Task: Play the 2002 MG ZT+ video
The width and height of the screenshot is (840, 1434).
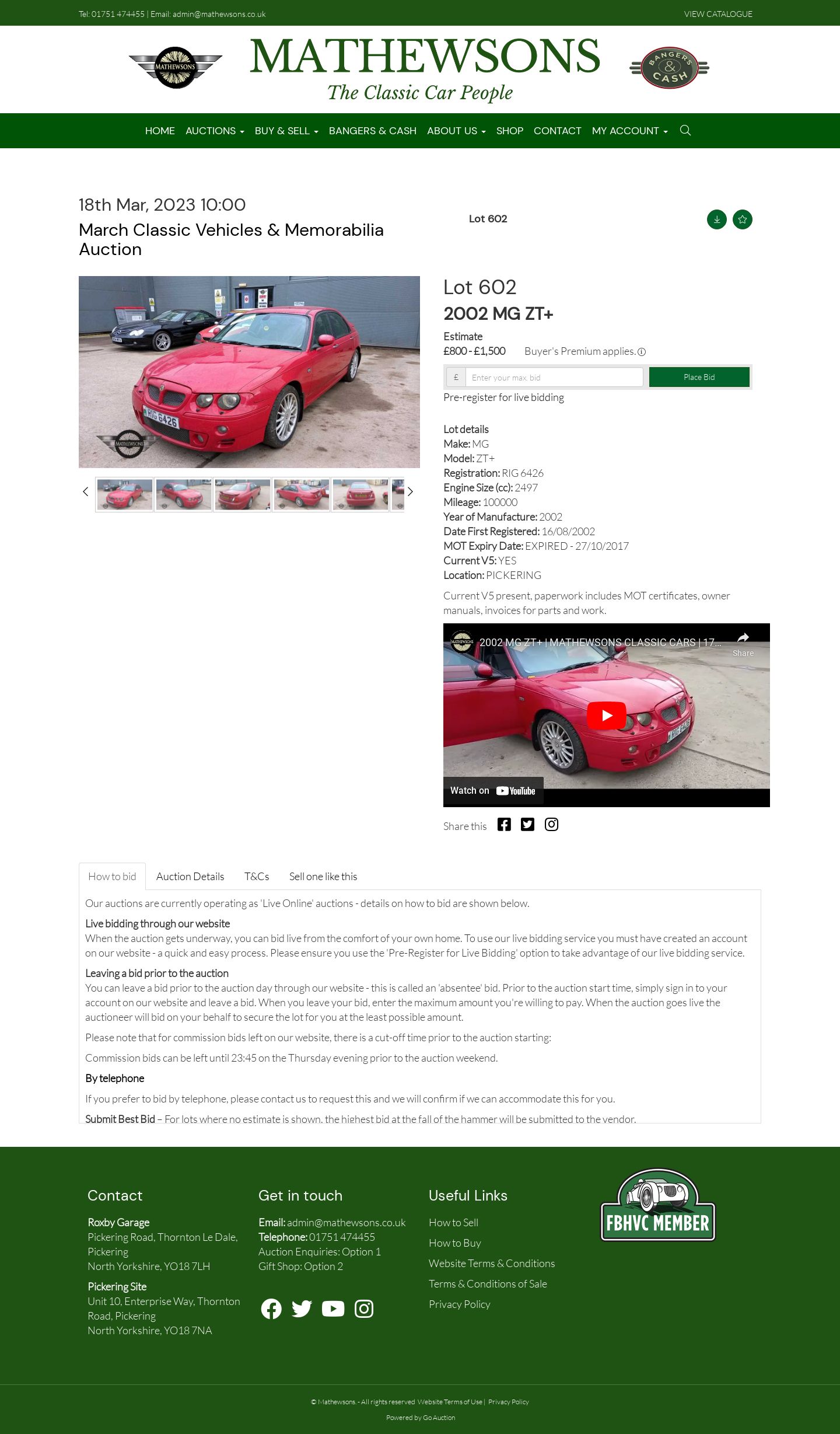Action: (x=606, y=715)
